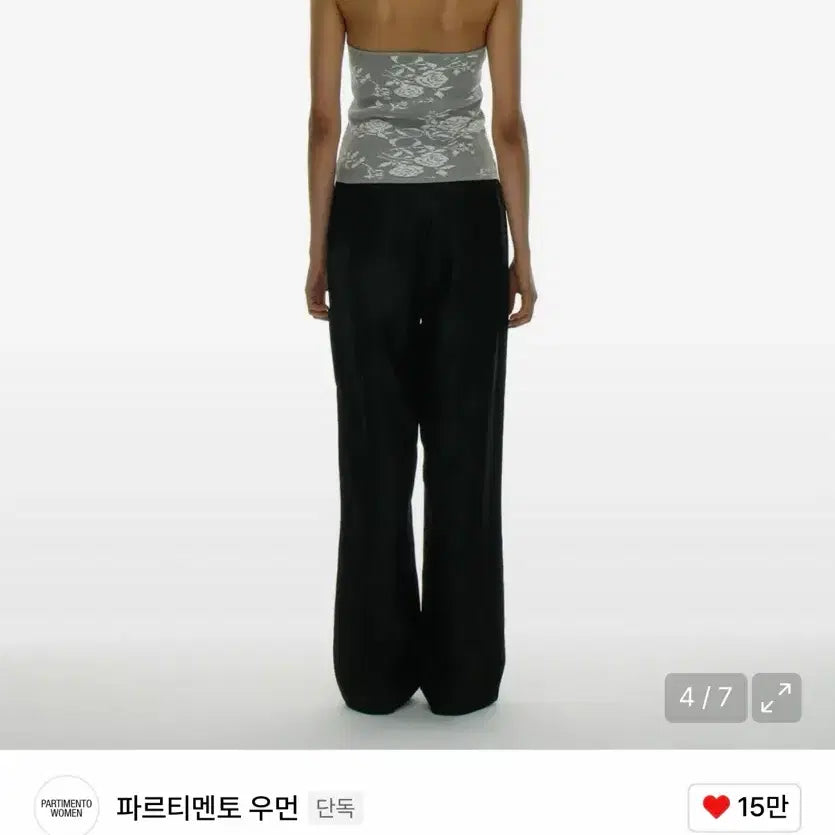
Task: Like the brand with the heart button
Action: click(x=744, y=807)
